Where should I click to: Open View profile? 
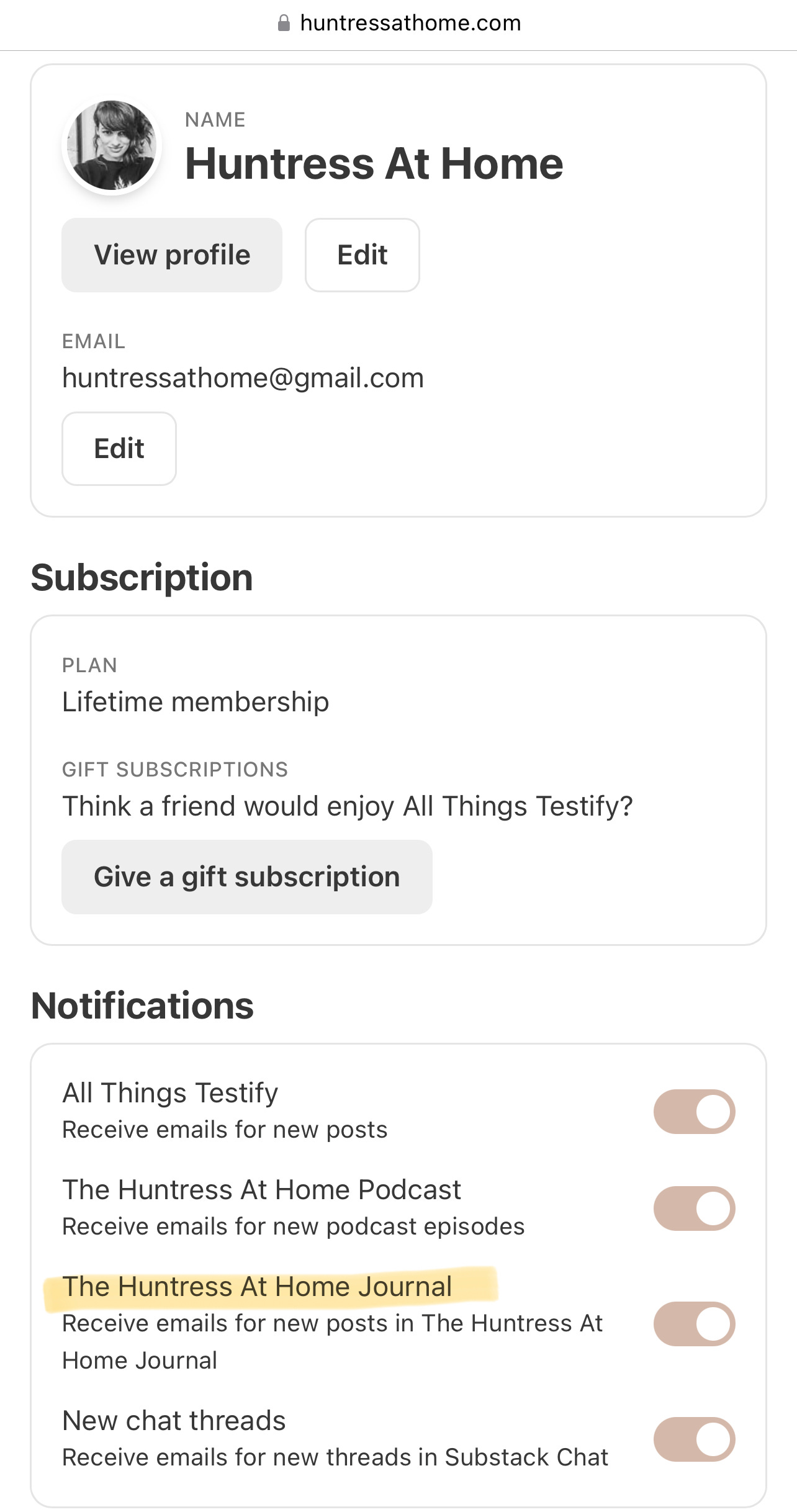172,255
